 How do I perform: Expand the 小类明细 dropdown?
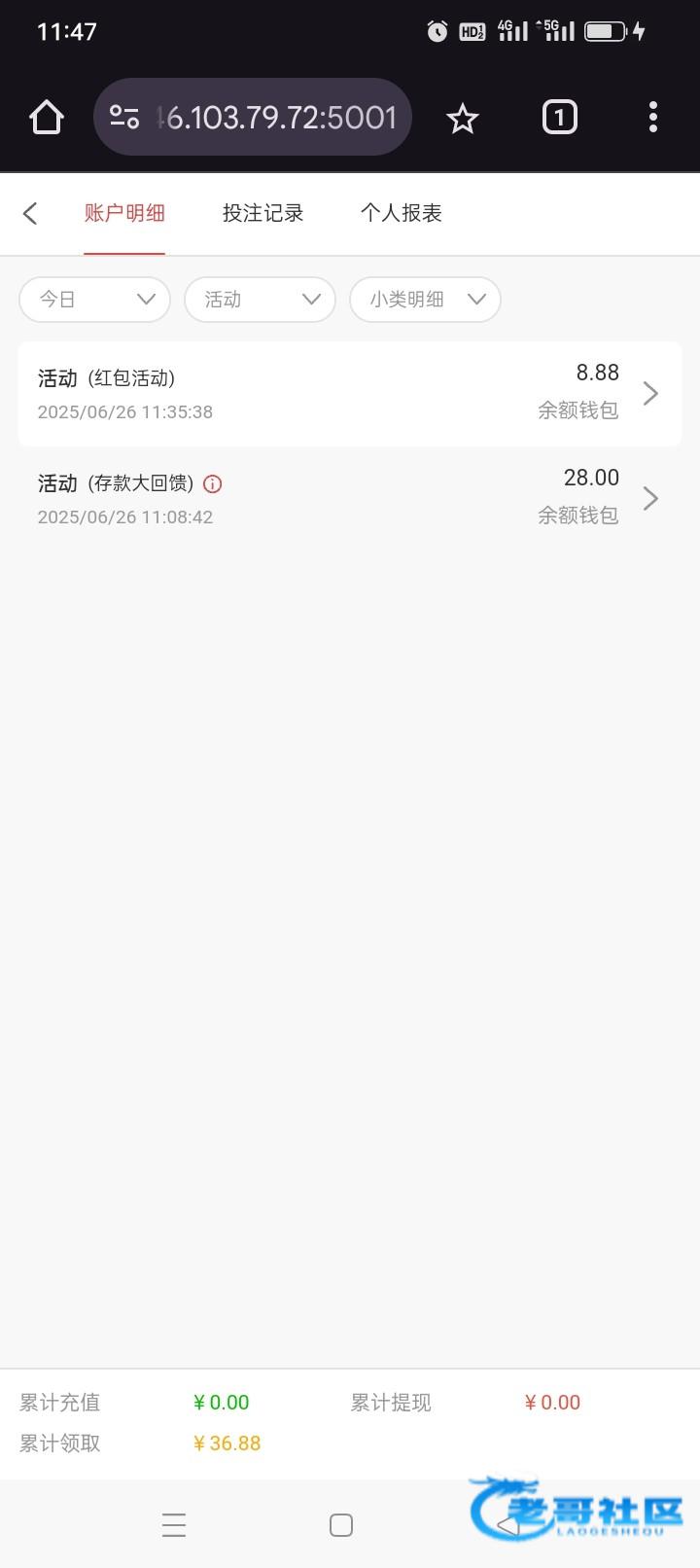[425, 300]
